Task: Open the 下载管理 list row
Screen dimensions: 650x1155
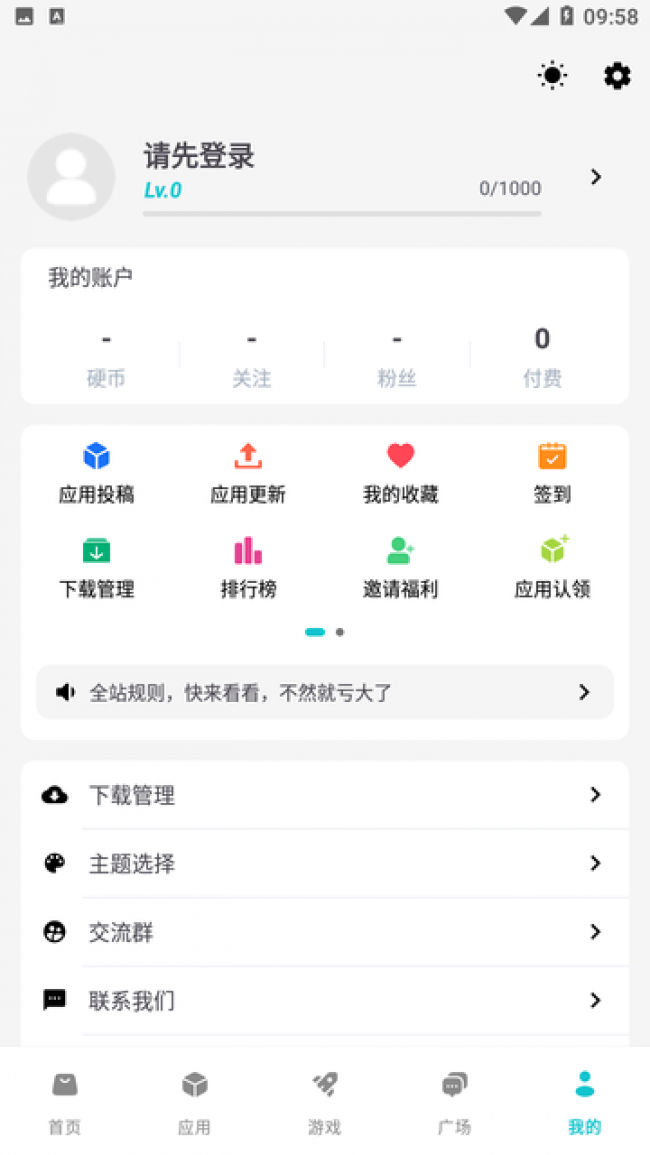Action: (324, 795)
